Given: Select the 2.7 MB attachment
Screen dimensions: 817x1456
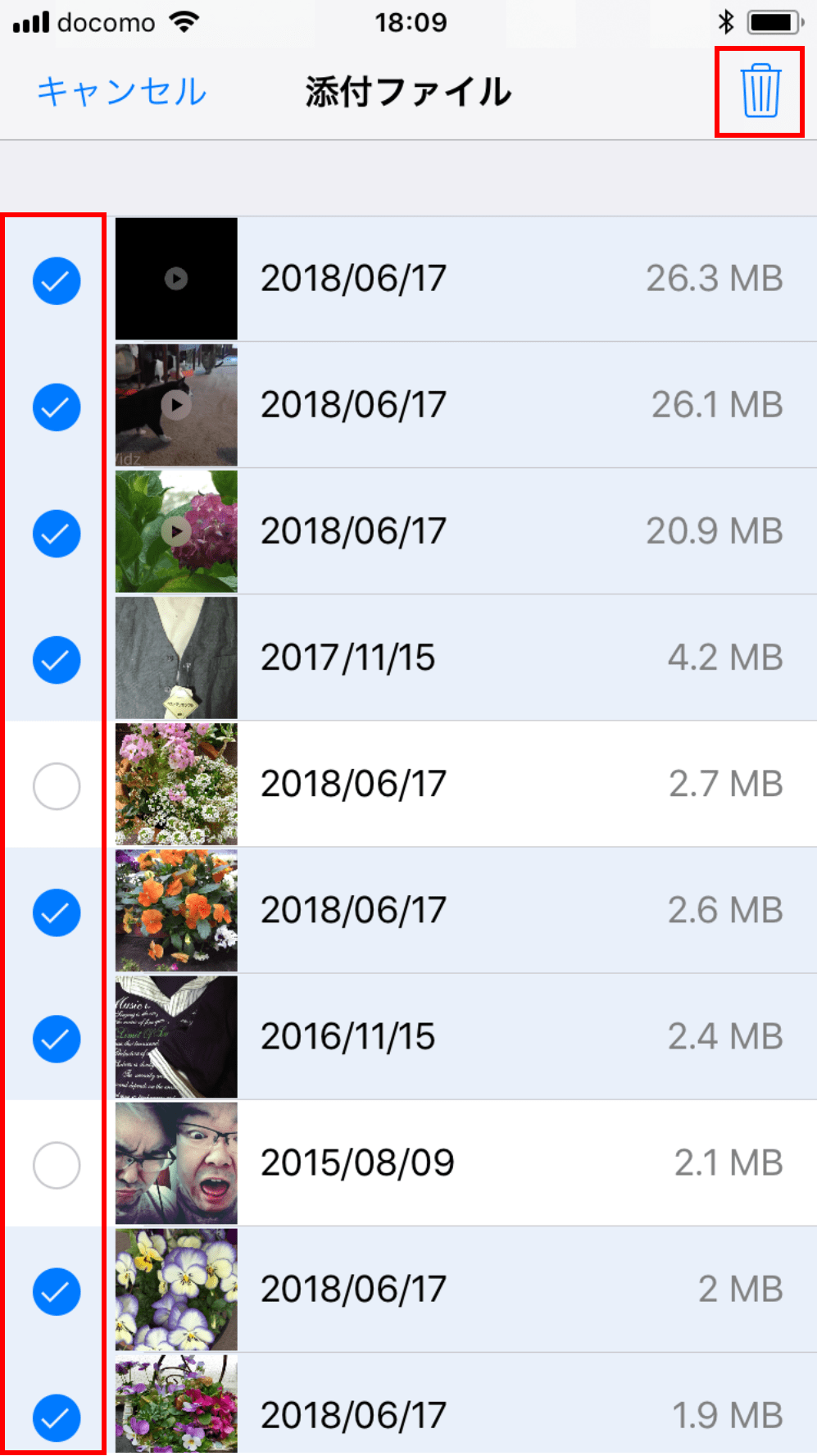Looking at the screenshot, I should click(57, 785).
